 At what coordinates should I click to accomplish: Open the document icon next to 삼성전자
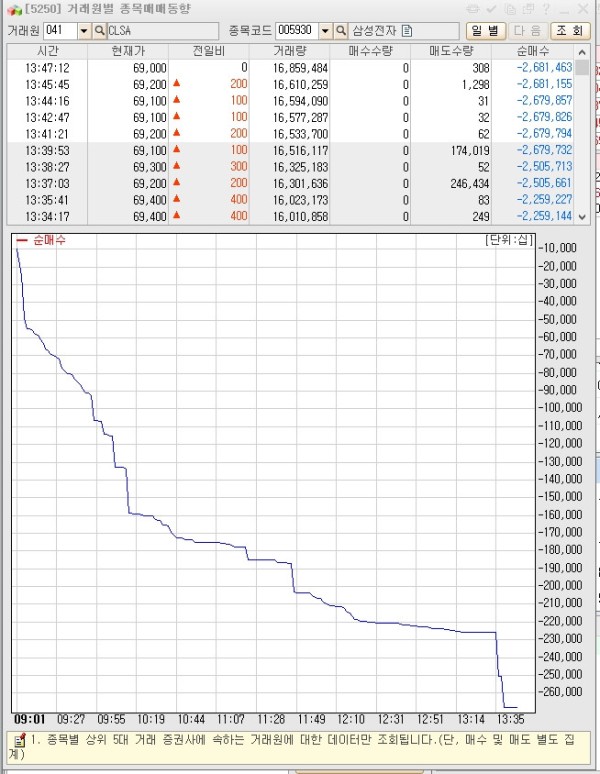pyautogui.click(x=407, y=31)
